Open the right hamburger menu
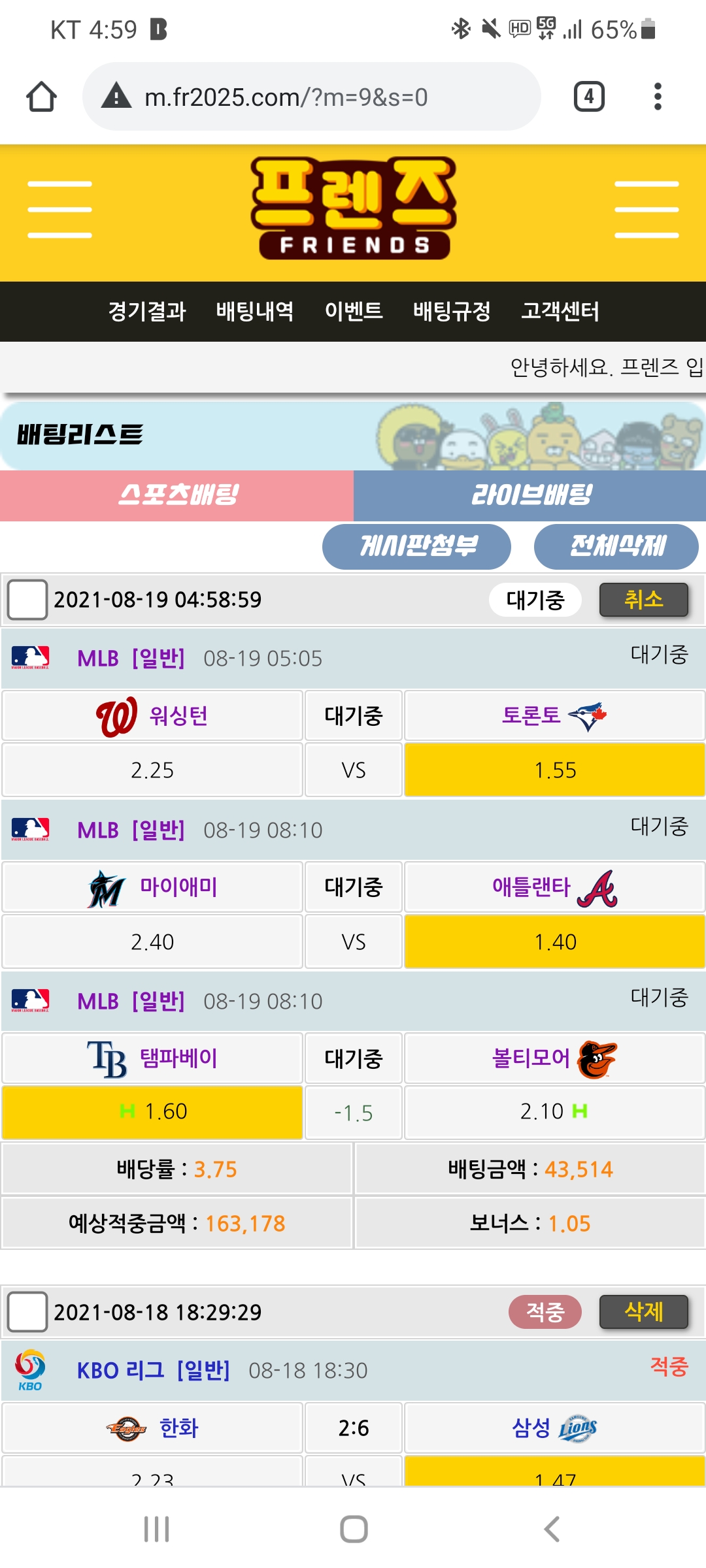This screenshot has width=706, height=1568. pyautogui.click(x=647, y=210)
